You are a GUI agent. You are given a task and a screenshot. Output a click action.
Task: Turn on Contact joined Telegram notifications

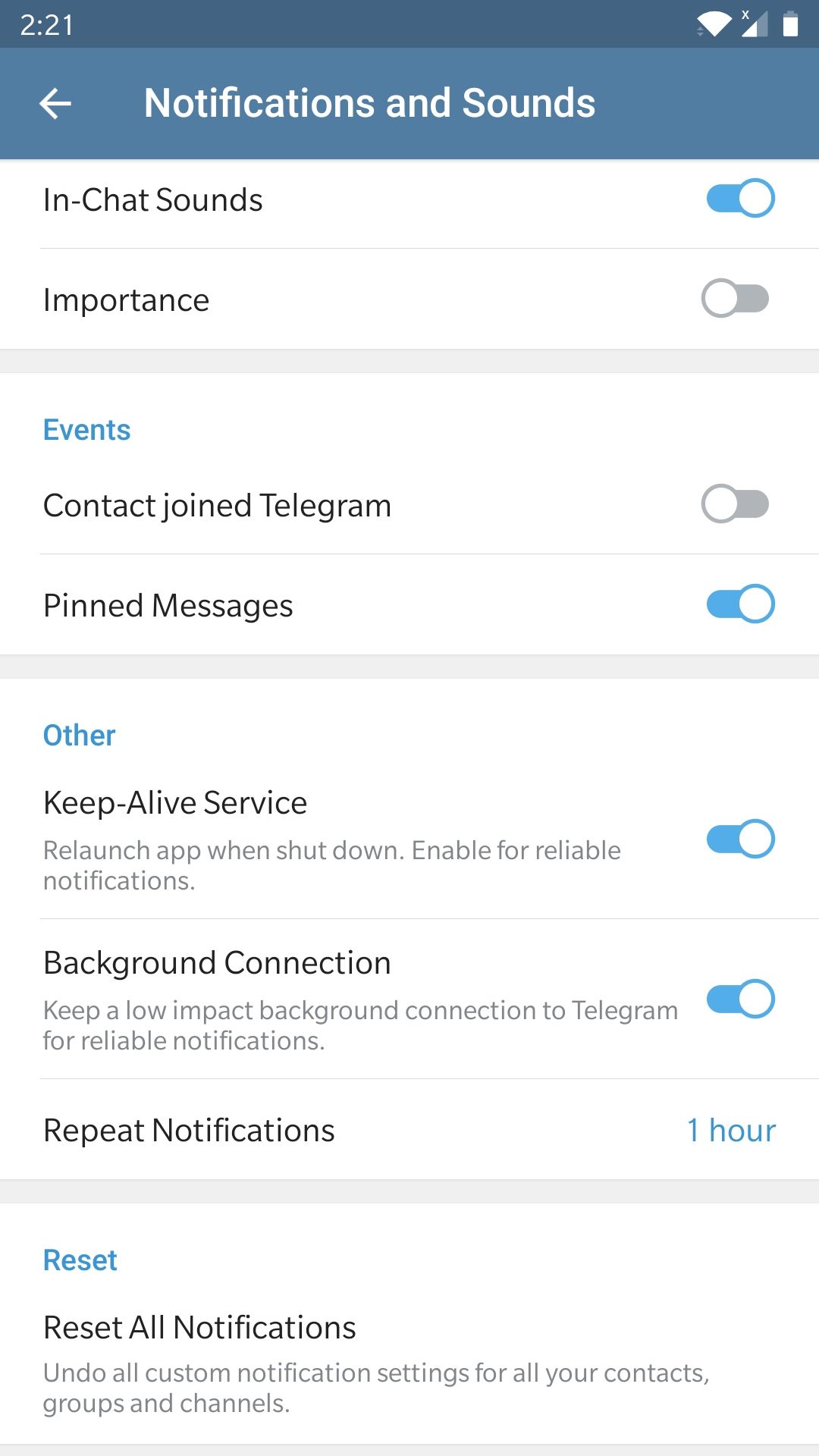coord(733,504)
